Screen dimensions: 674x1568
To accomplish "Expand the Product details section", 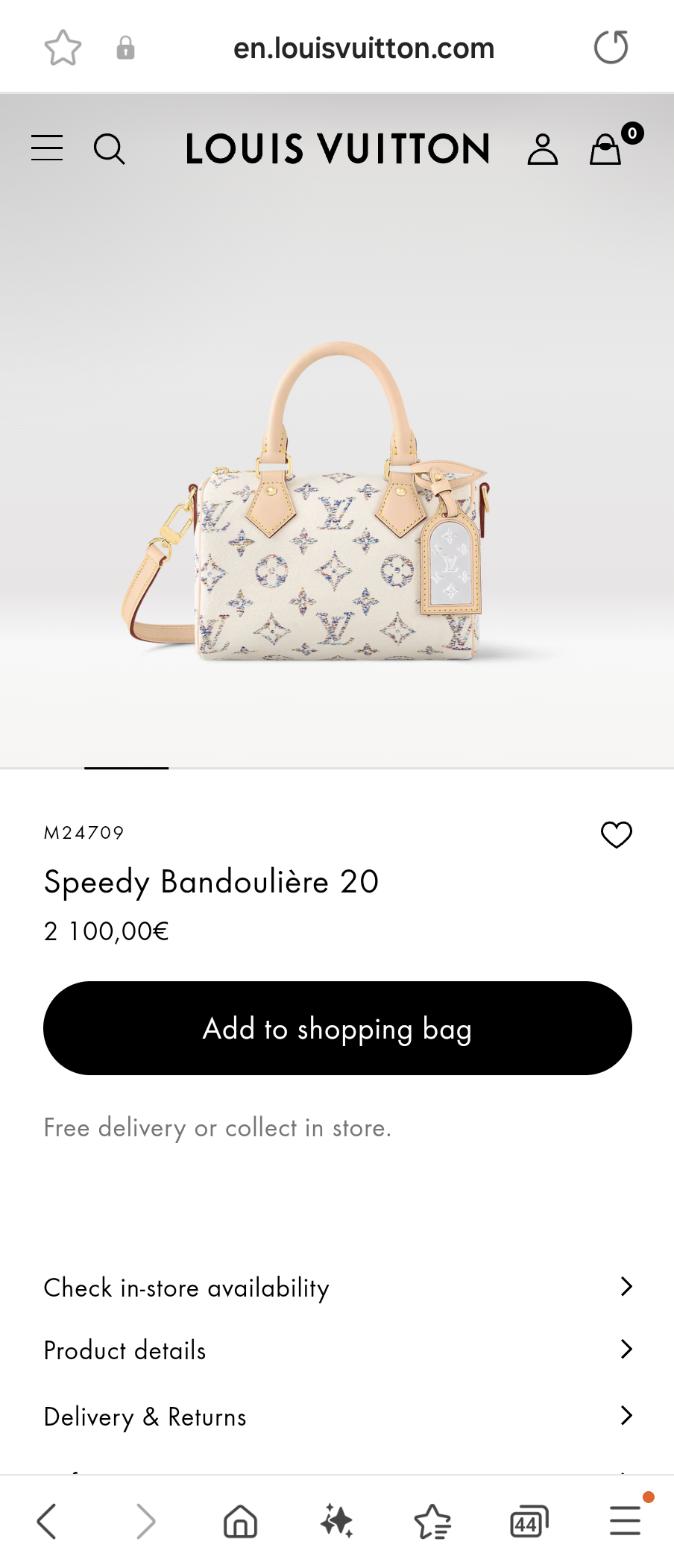I will [x=336, y=1350].
